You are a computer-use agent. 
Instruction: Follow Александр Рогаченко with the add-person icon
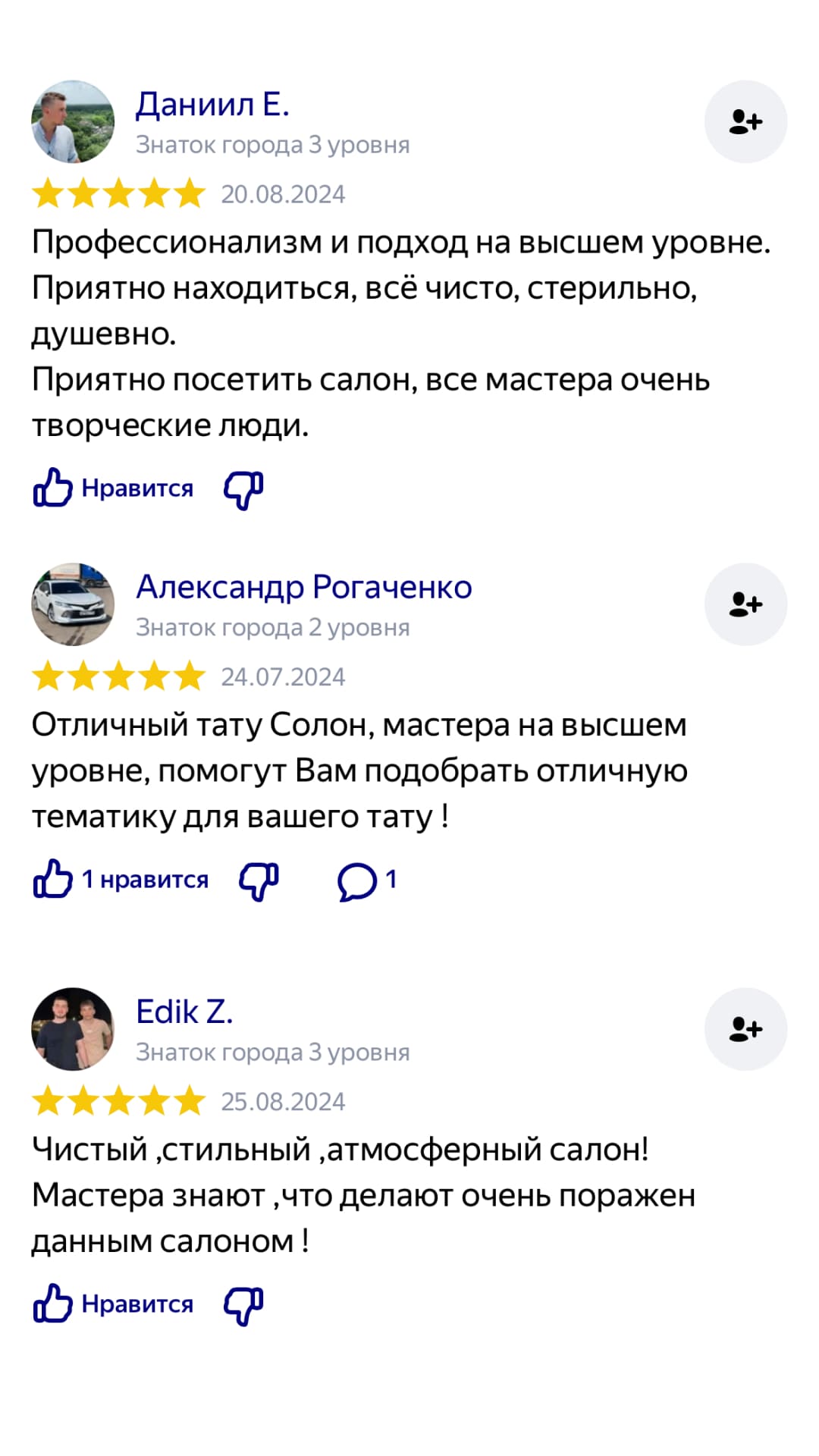click(745, 604)
